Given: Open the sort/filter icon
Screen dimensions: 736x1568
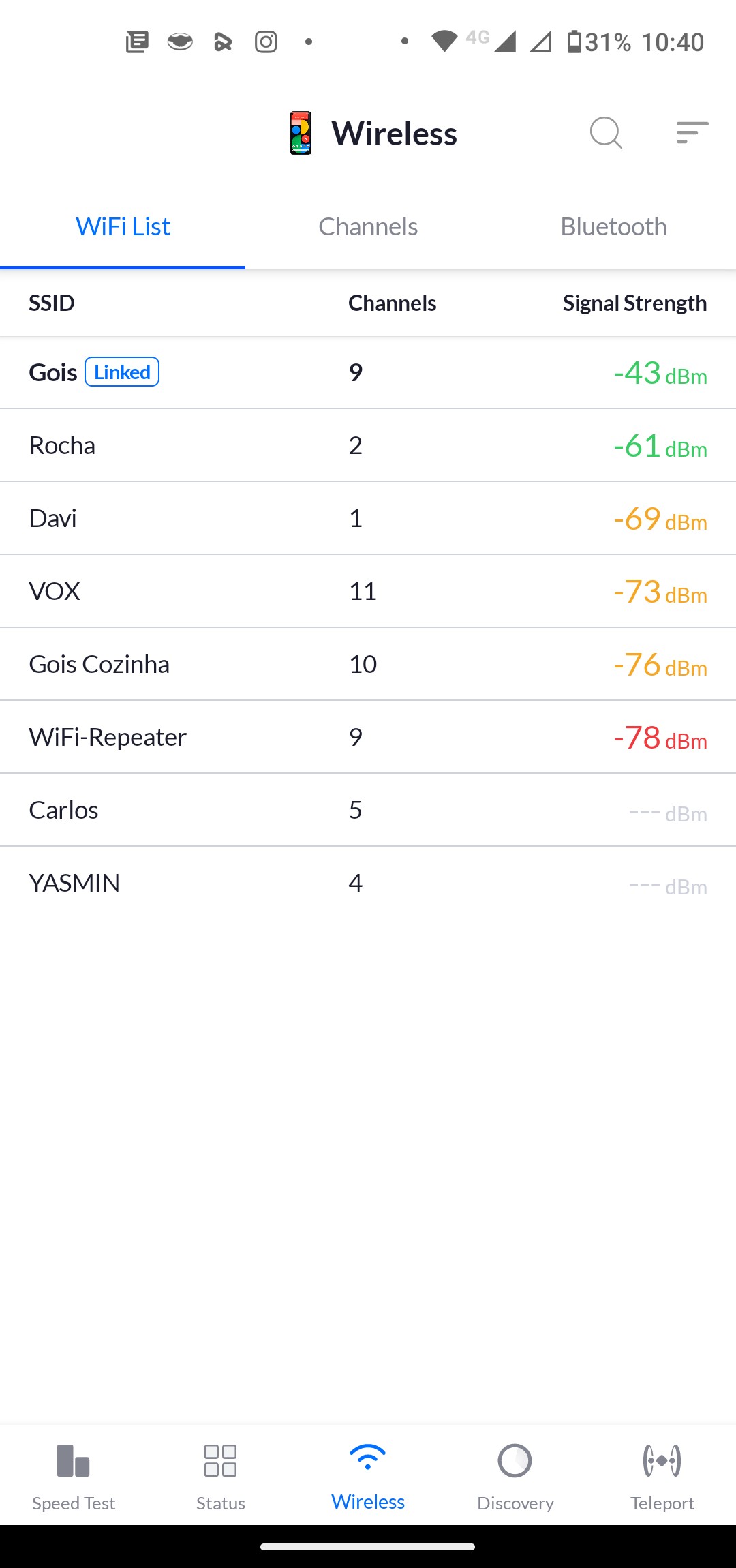Looking at the screenshot, I should pyautogui.click(x=692, y=132).
